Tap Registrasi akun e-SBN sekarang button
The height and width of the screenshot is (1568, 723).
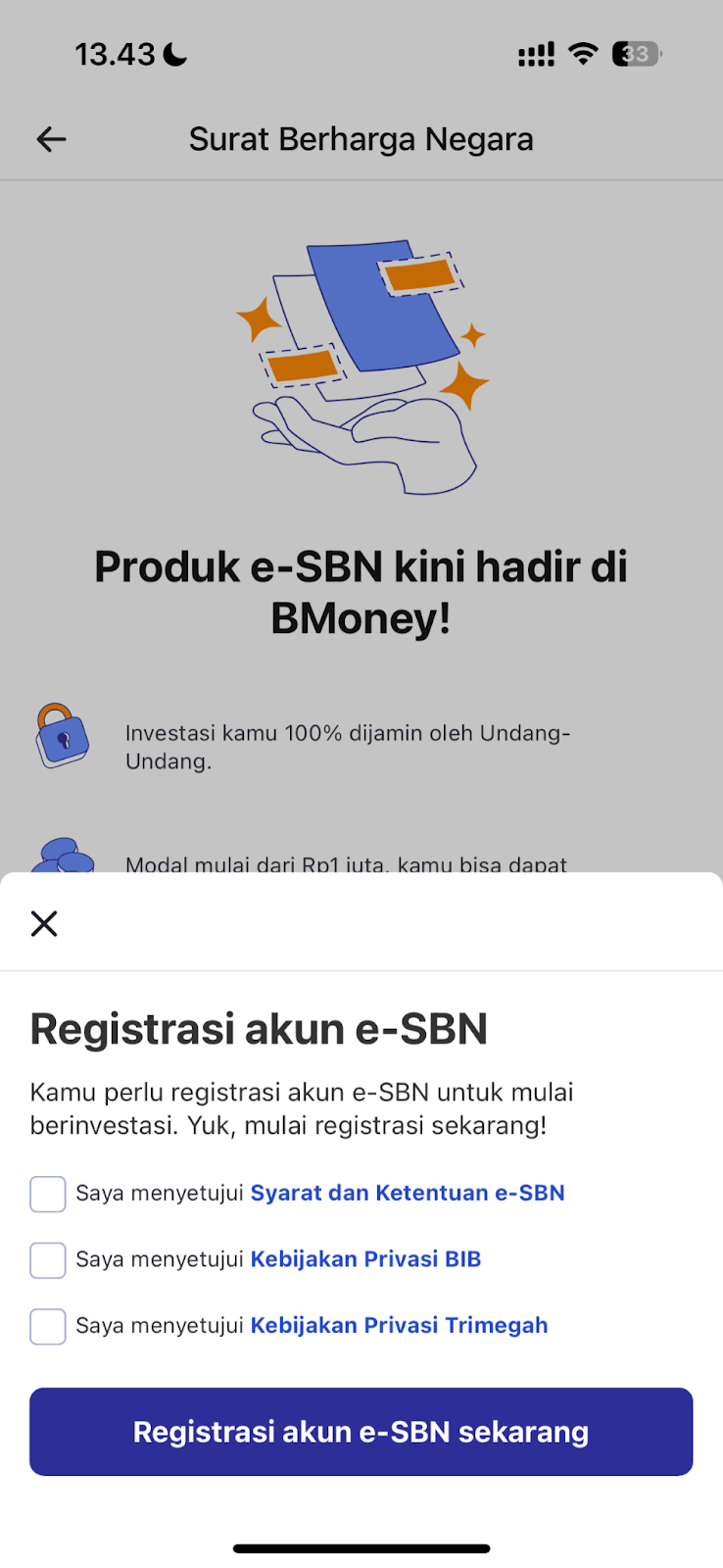coord(361,1432)
